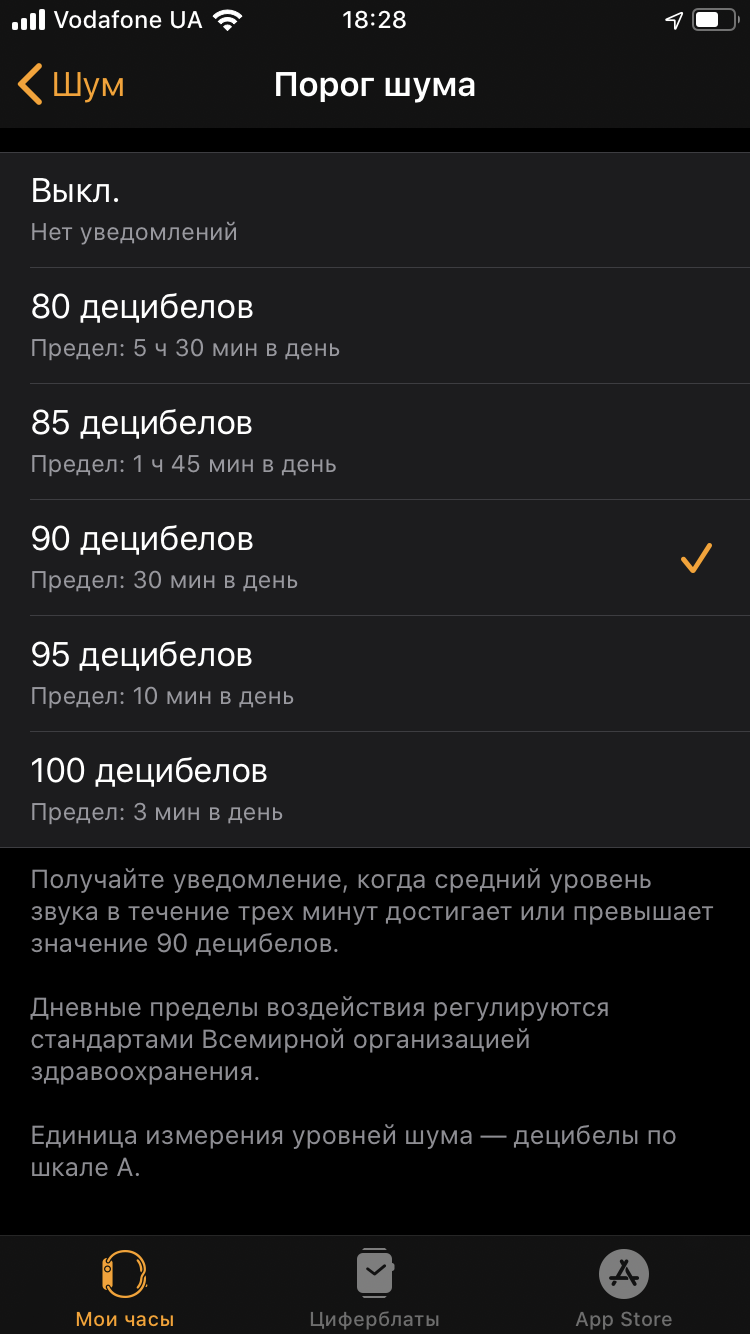Open the Циферблаты watch-face icon
Viewport: 750px width, 1334px height.
374,1273
